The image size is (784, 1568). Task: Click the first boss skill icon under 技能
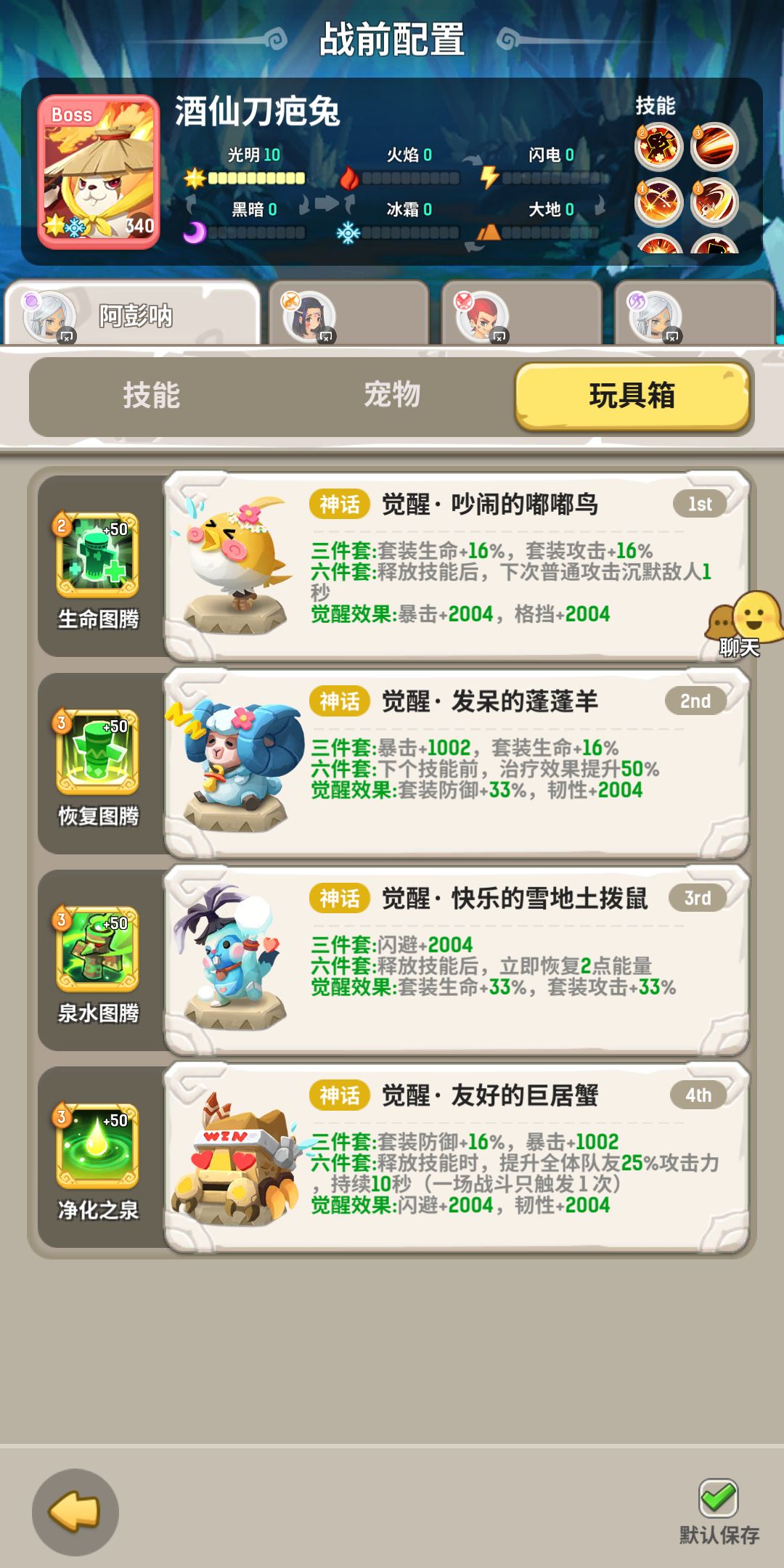click(658, 145)
